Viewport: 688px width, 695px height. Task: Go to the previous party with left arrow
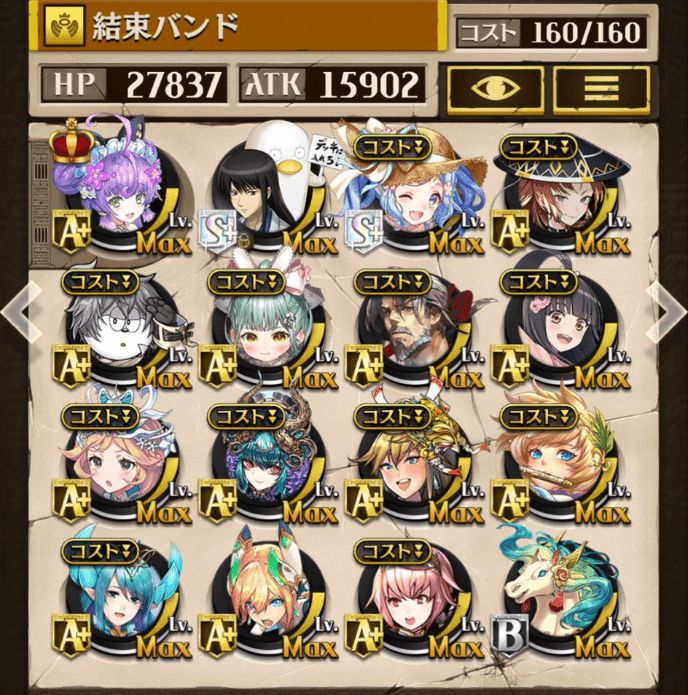point(18,309)
